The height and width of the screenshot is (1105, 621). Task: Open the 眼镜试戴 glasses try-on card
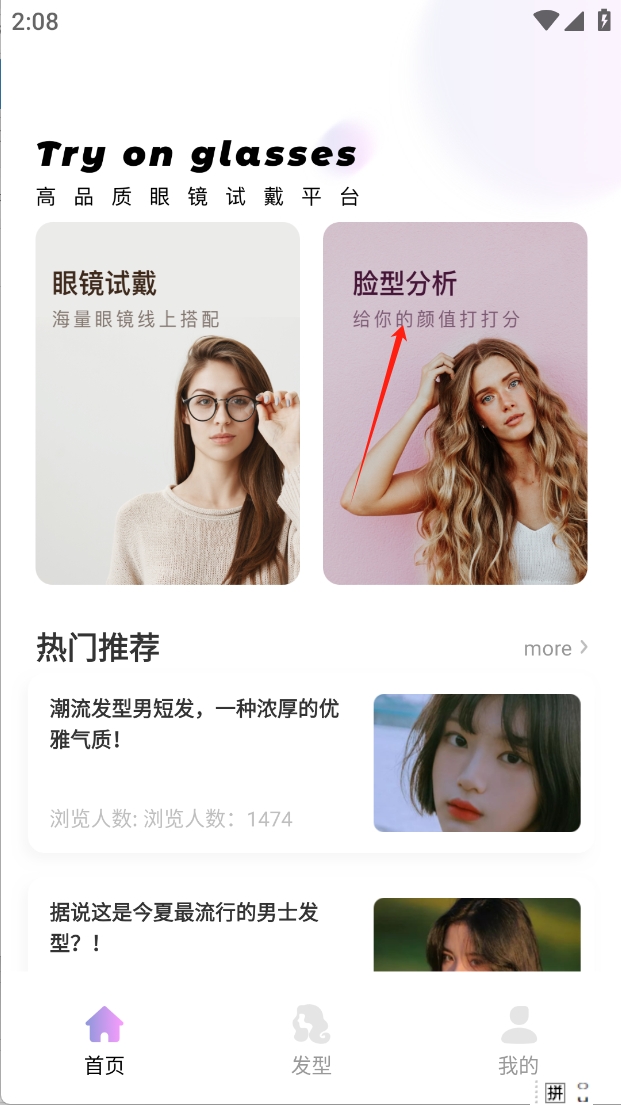pos(167,403)
